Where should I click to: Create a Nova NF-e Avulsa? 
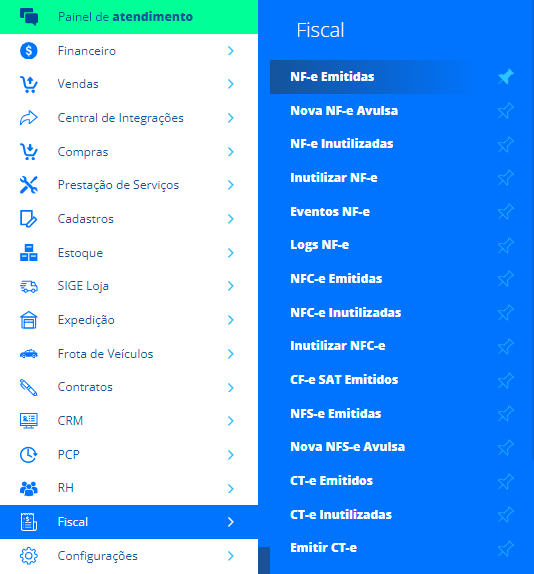tap(344, 111)
